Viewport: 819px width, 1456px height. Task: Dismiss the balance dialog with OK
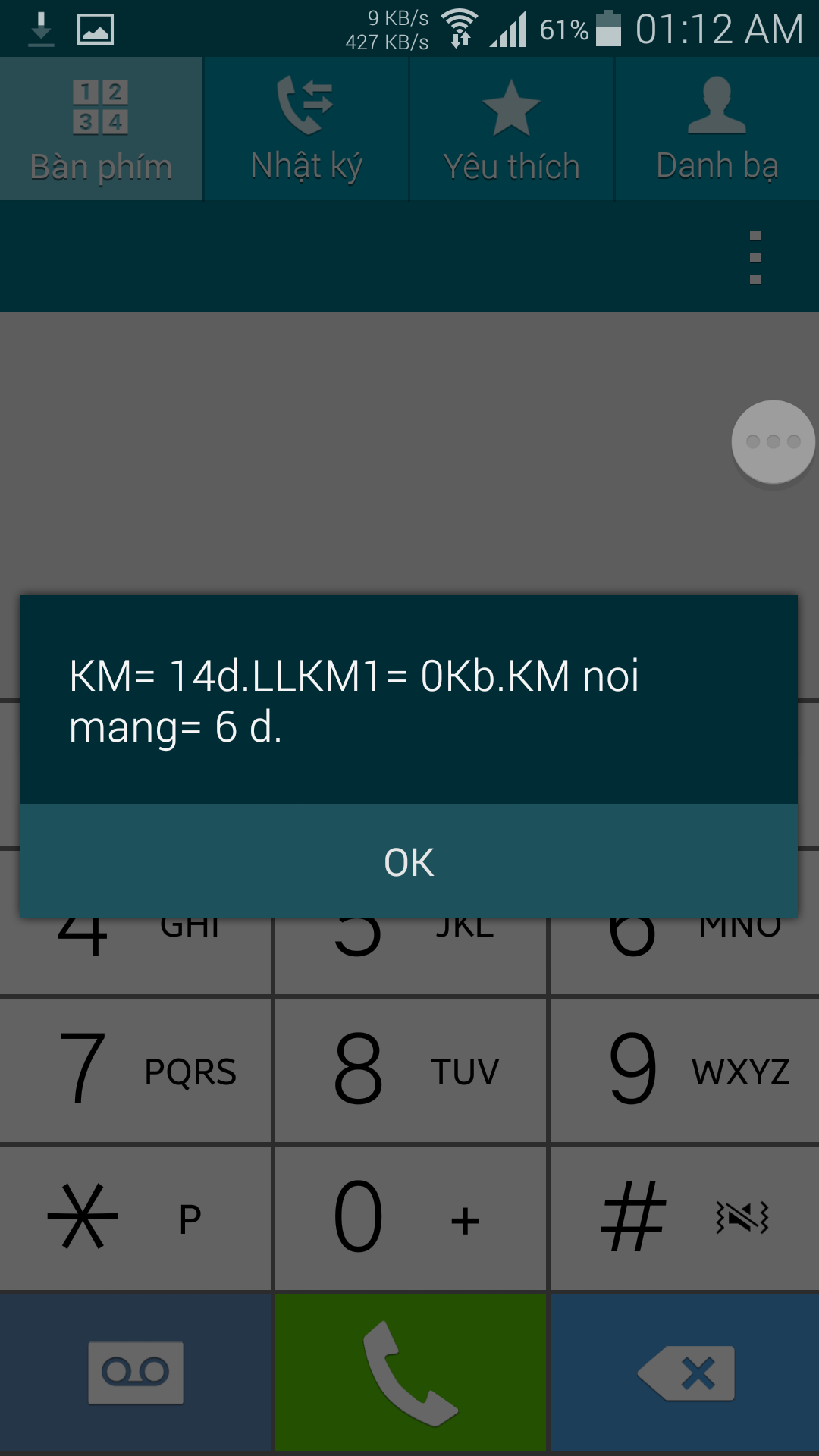point(409,861)
